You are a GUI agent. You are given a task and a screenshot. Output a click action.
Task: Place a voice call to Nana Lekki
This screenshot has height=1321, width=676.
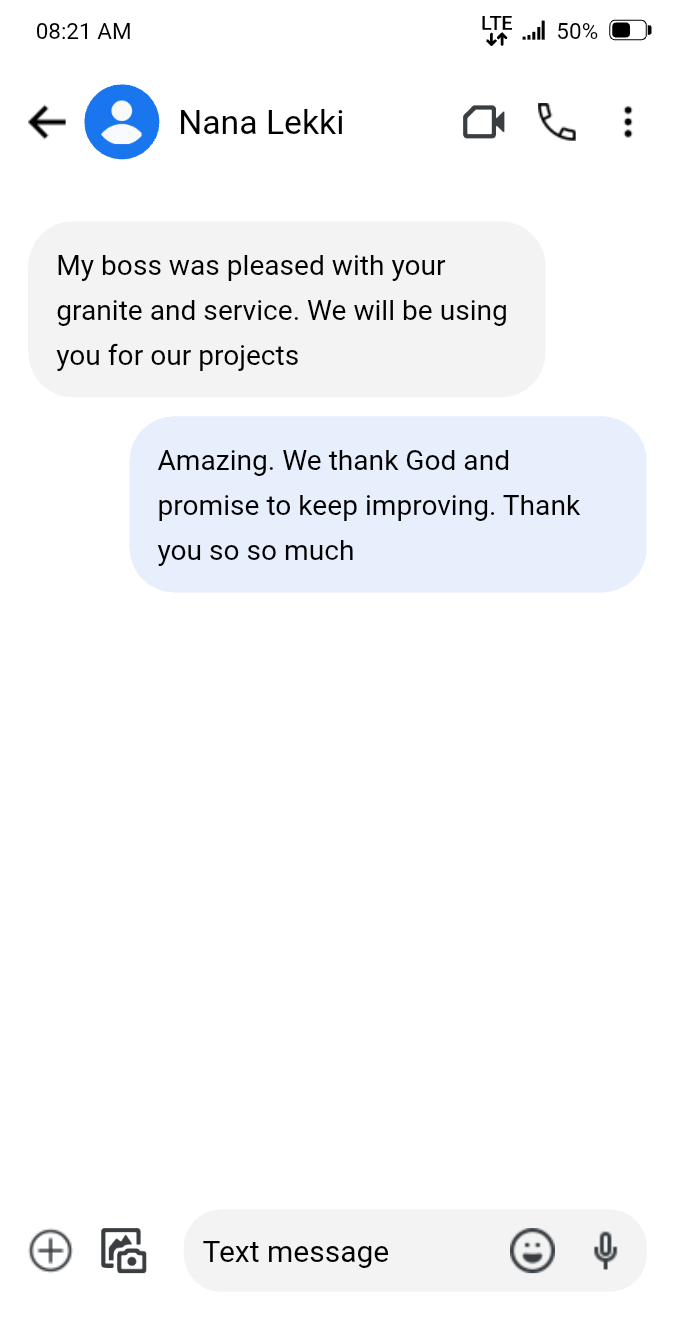557,122
